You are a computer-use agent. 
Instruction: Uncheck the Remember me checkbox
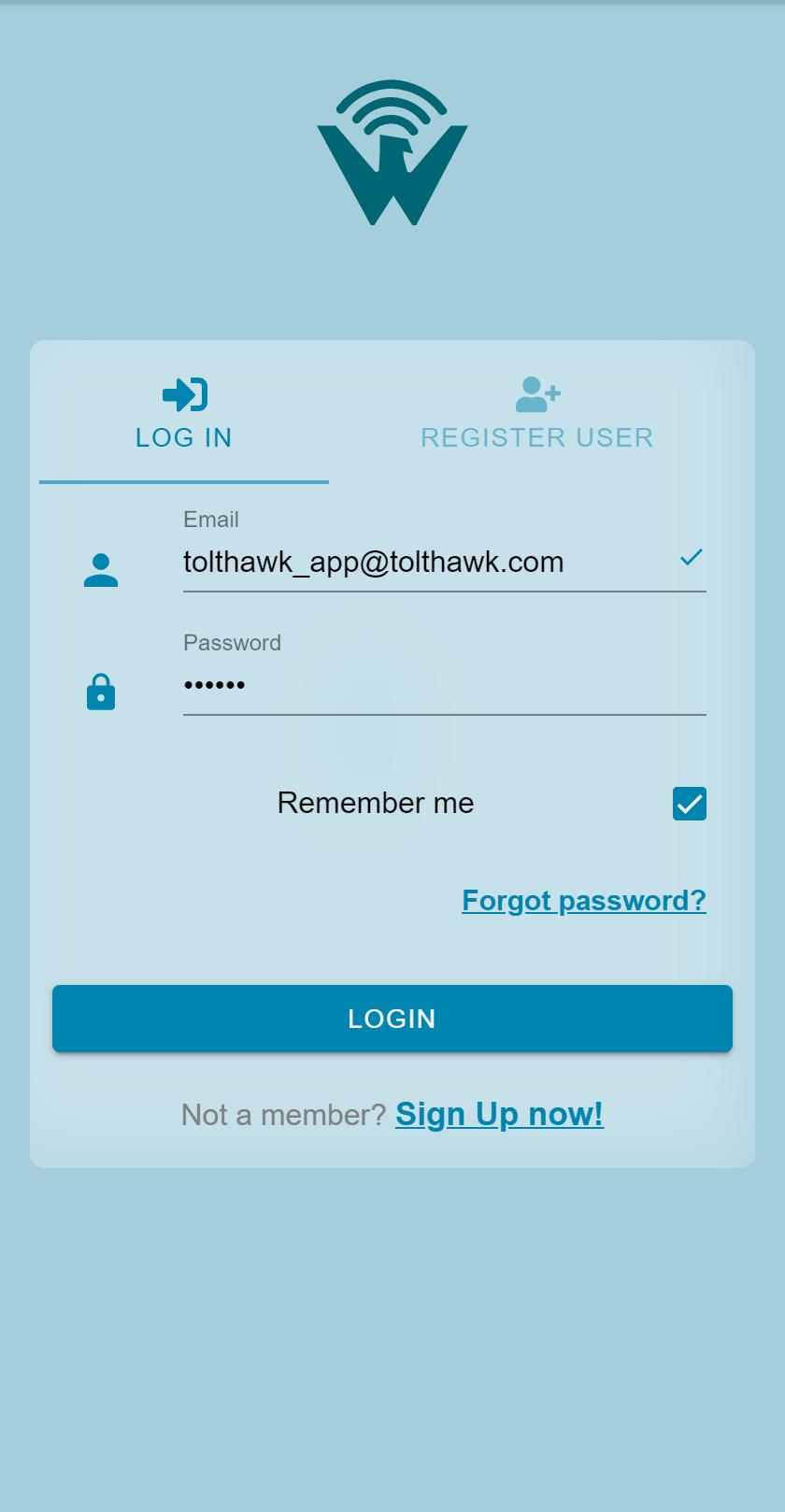(690, 804)
